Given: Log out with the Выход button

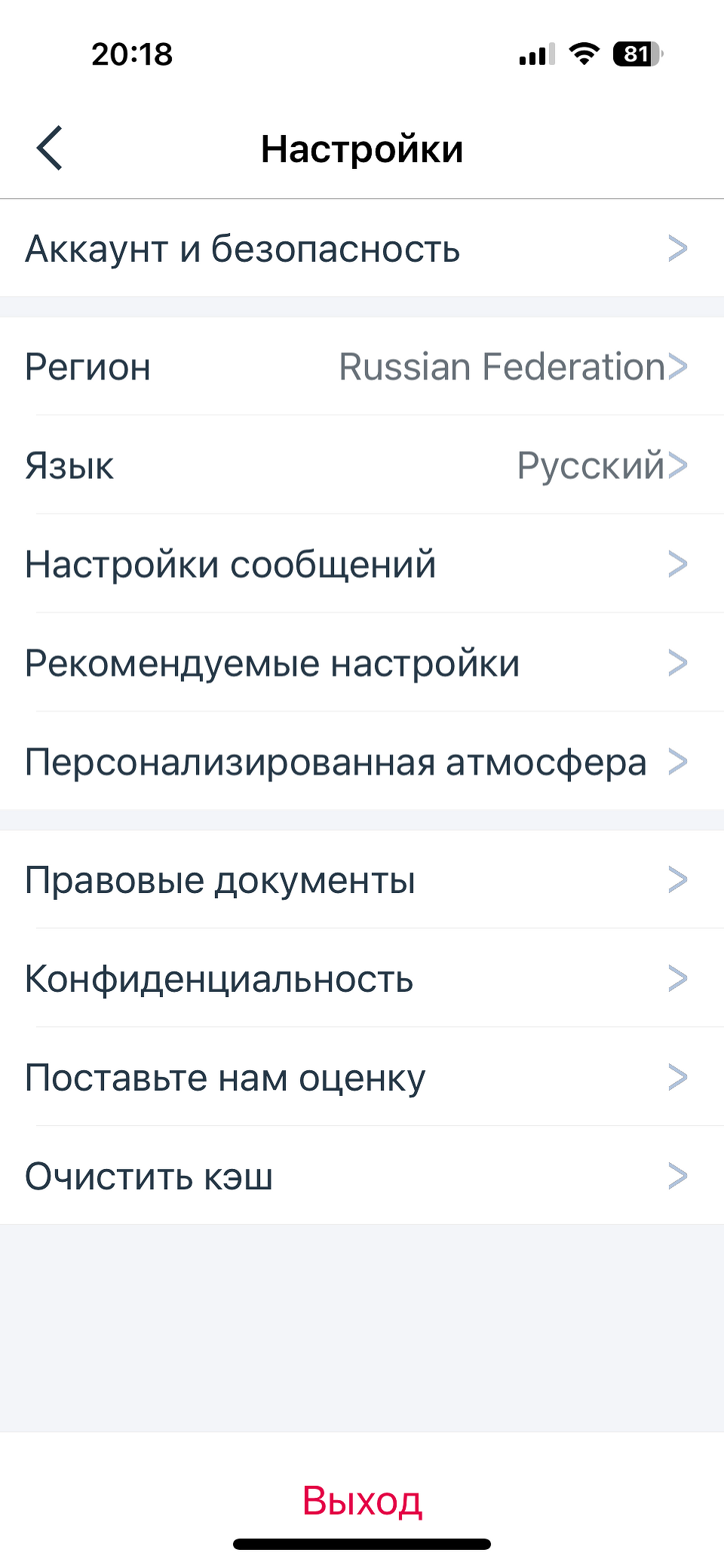Looking at the screenshot, I should coord(362,1501).
